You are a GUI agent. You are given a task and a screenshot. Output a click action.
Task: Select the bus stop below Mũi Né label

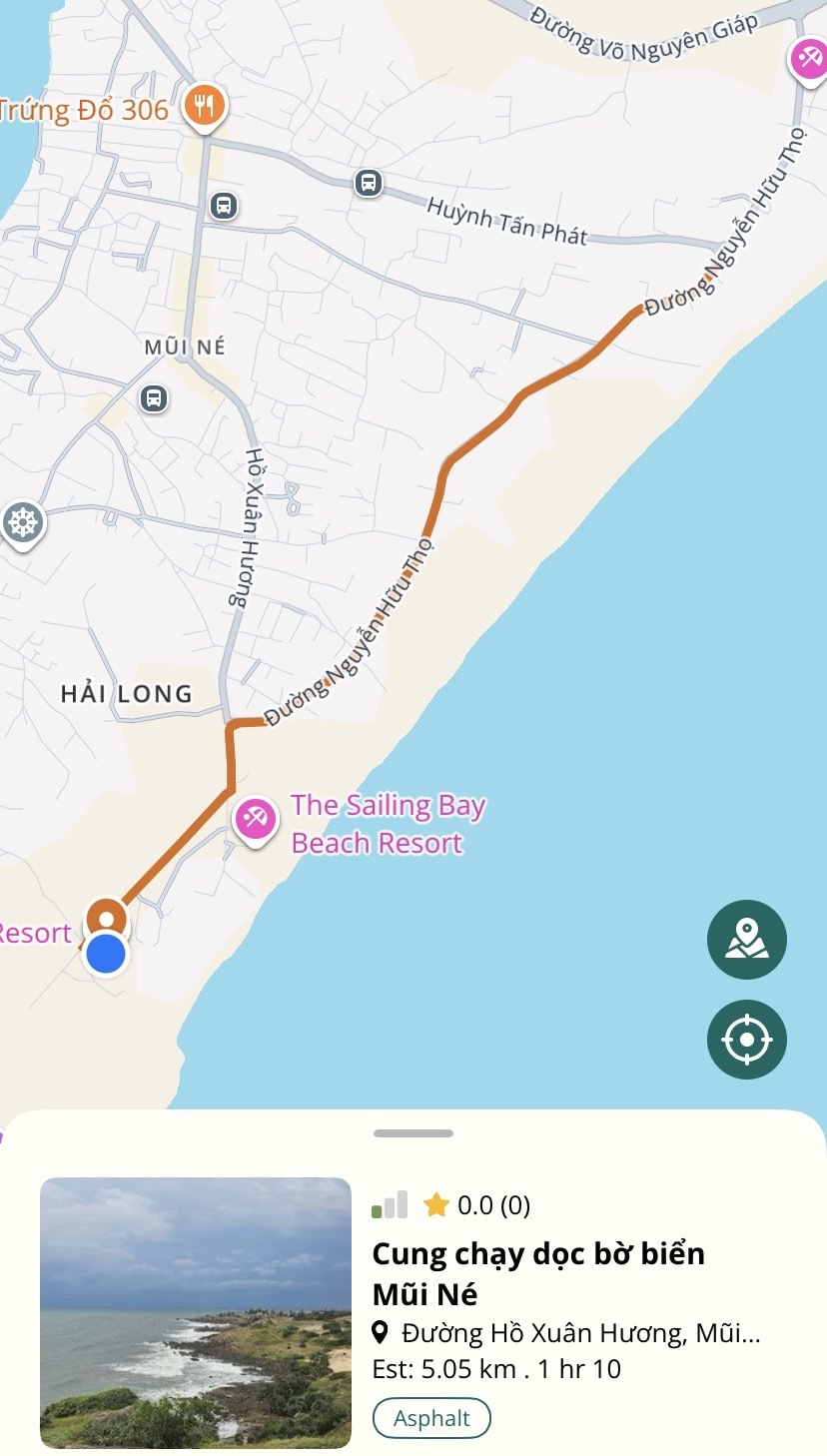tap(153, 398)
